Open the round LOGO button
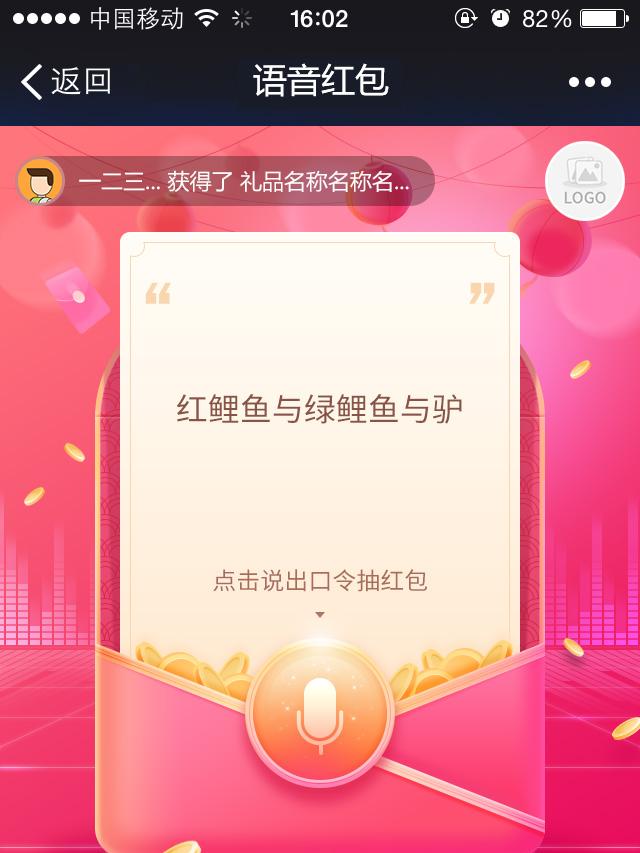 (x=584, y=181)
